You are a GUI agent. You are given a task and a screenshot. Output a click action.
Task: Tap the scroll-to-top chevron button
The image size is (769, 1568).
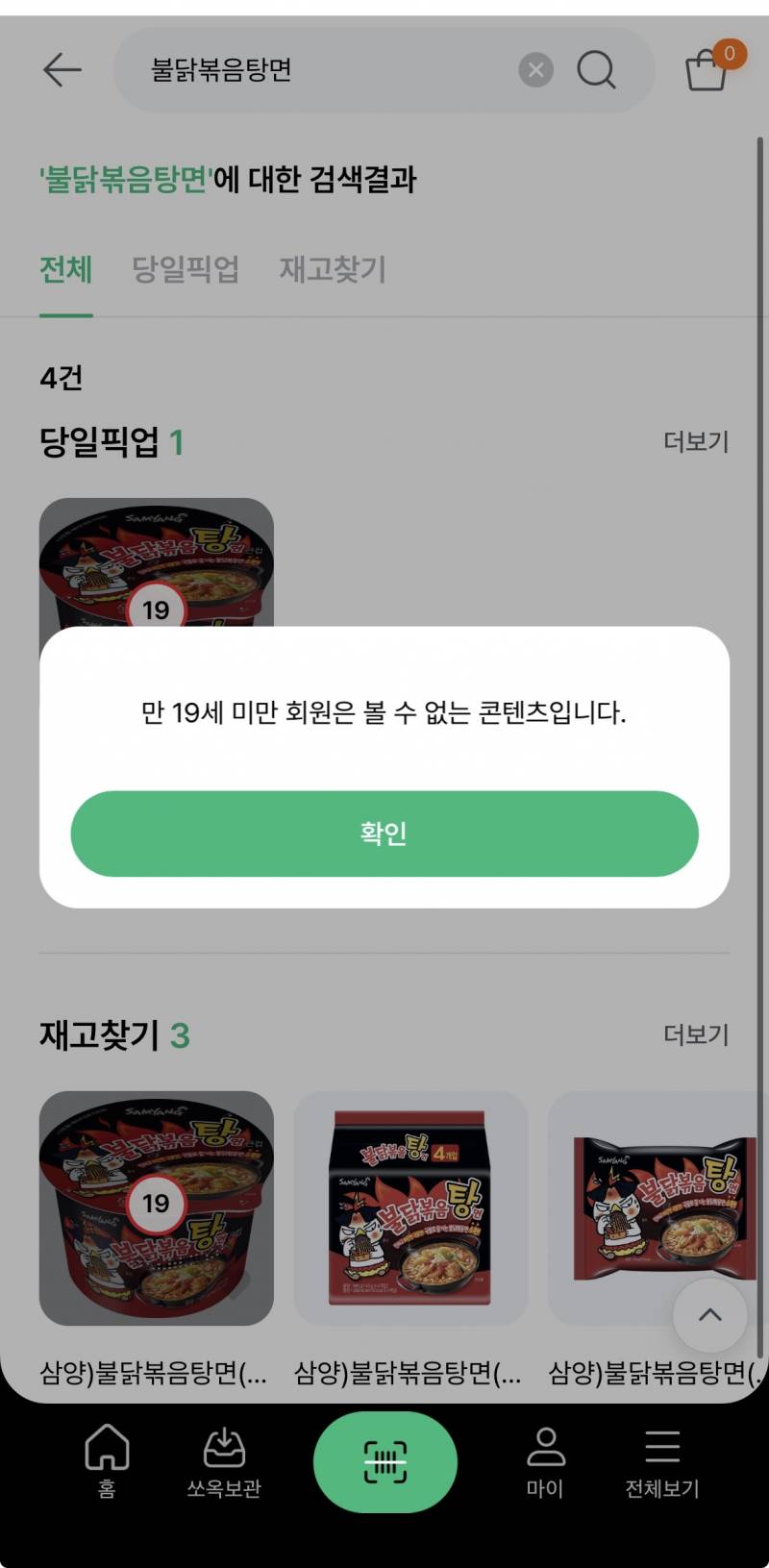coord(709,1317)
